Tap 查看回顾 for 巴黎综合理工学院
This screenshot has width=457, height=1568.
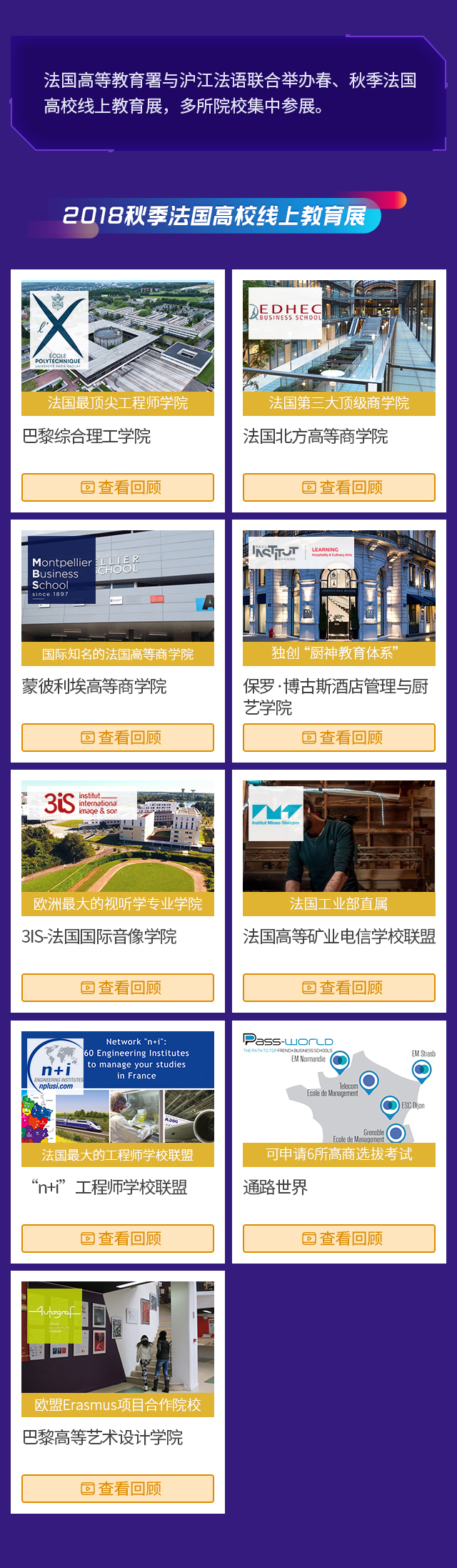click(118, 487)
